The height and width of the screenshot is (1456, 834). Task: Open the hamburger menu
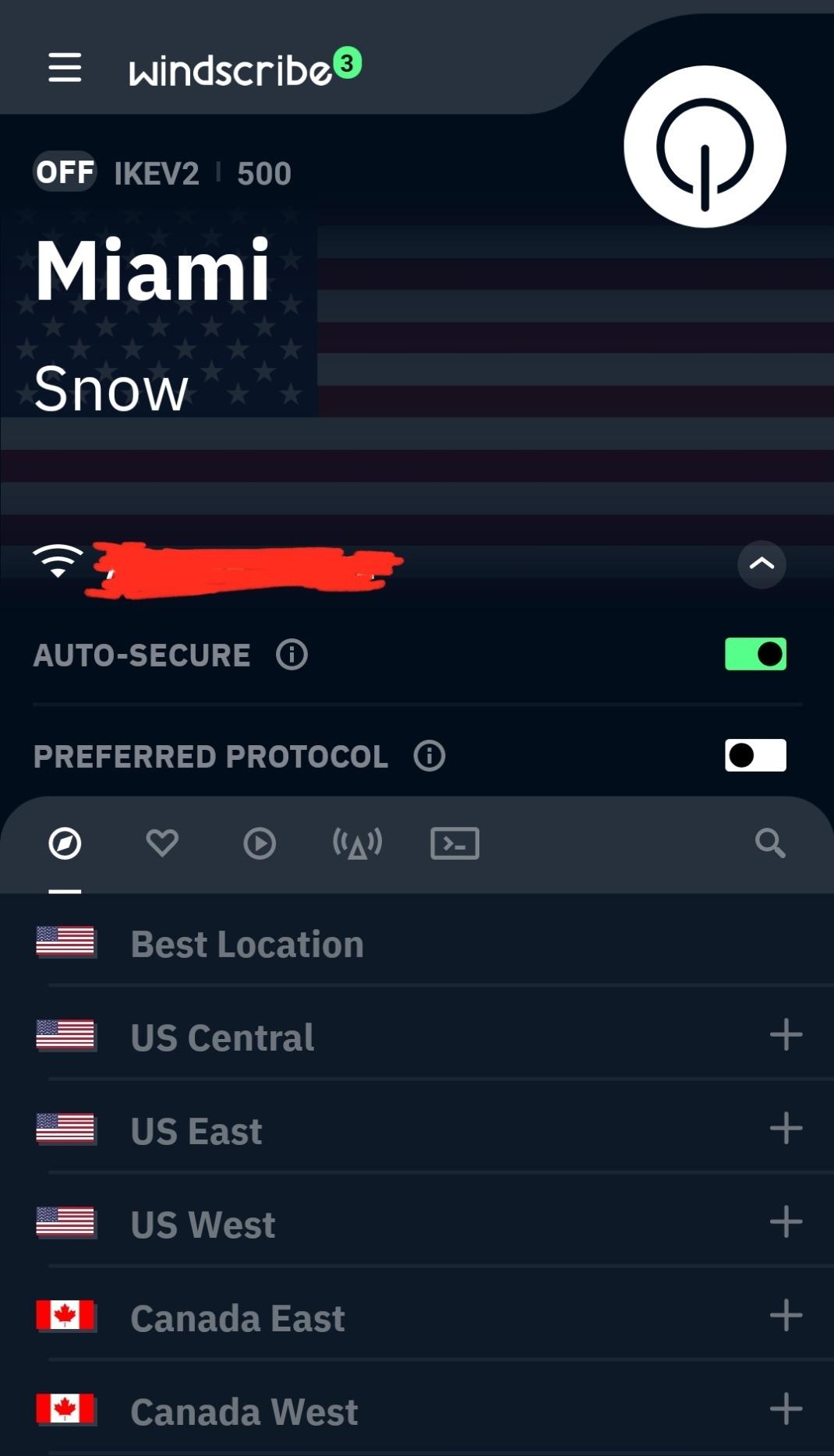(65, 69)
